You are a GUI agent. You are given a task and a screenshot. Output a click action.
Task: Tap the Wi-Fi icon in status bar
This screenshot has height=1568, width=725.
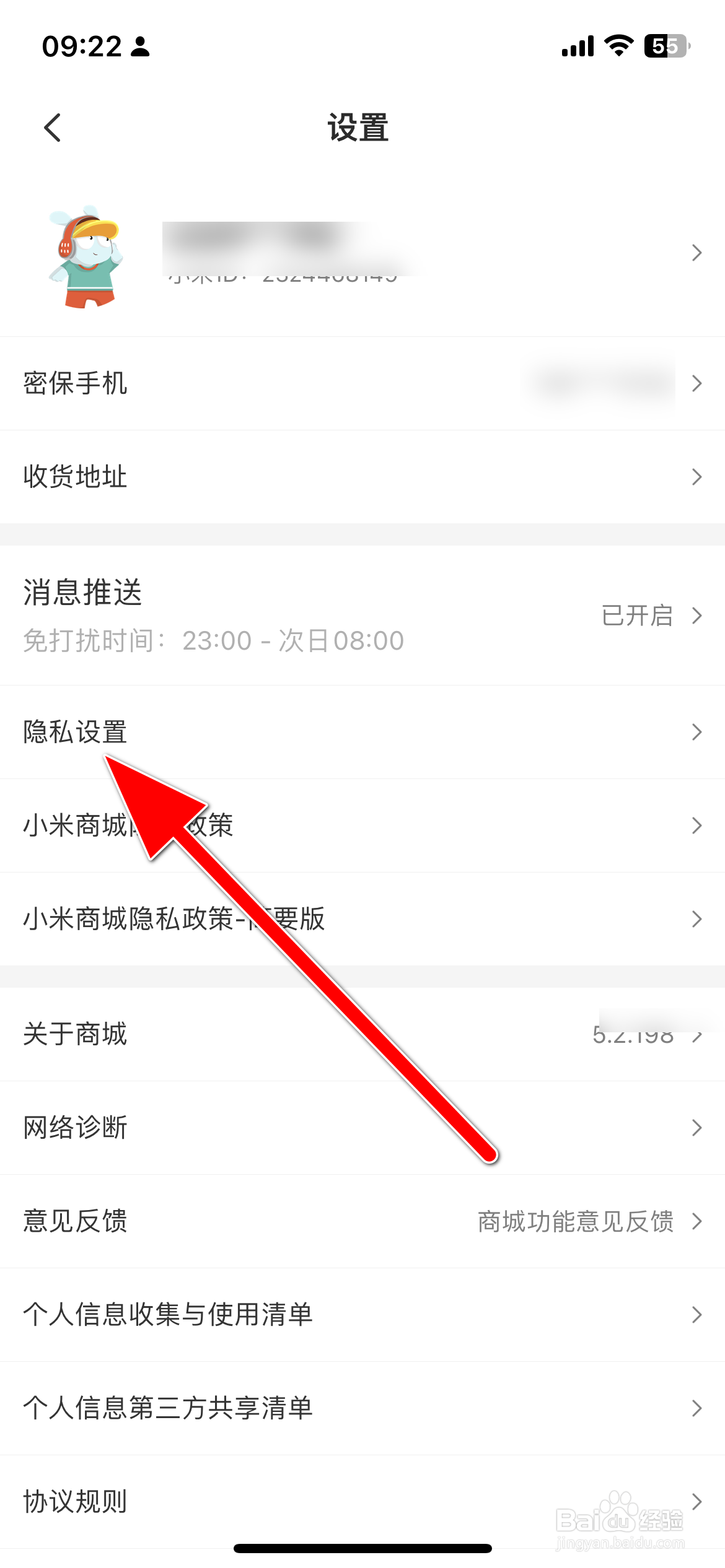tap(617, 45)
